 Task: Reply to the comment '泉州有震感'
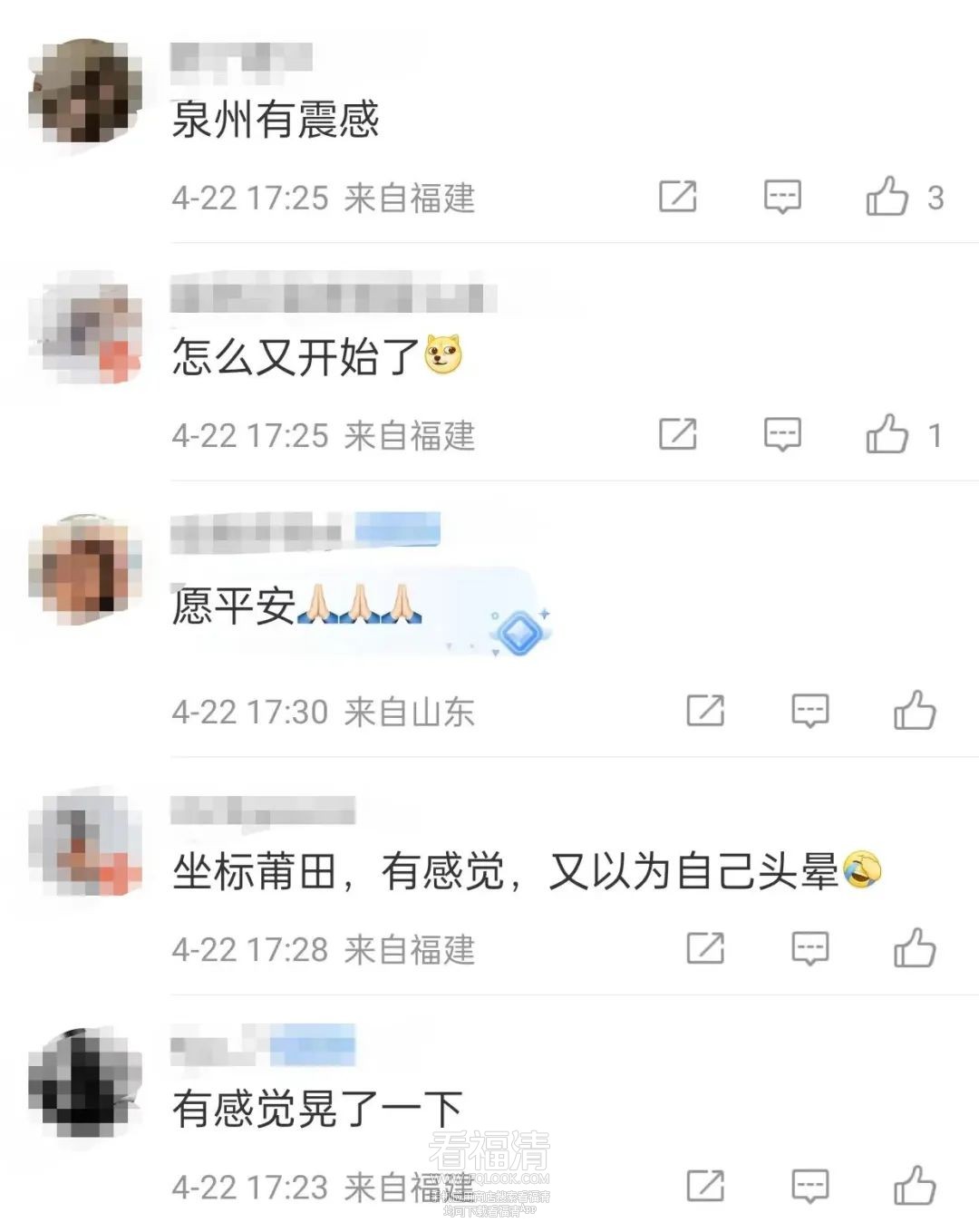point(782,196)
